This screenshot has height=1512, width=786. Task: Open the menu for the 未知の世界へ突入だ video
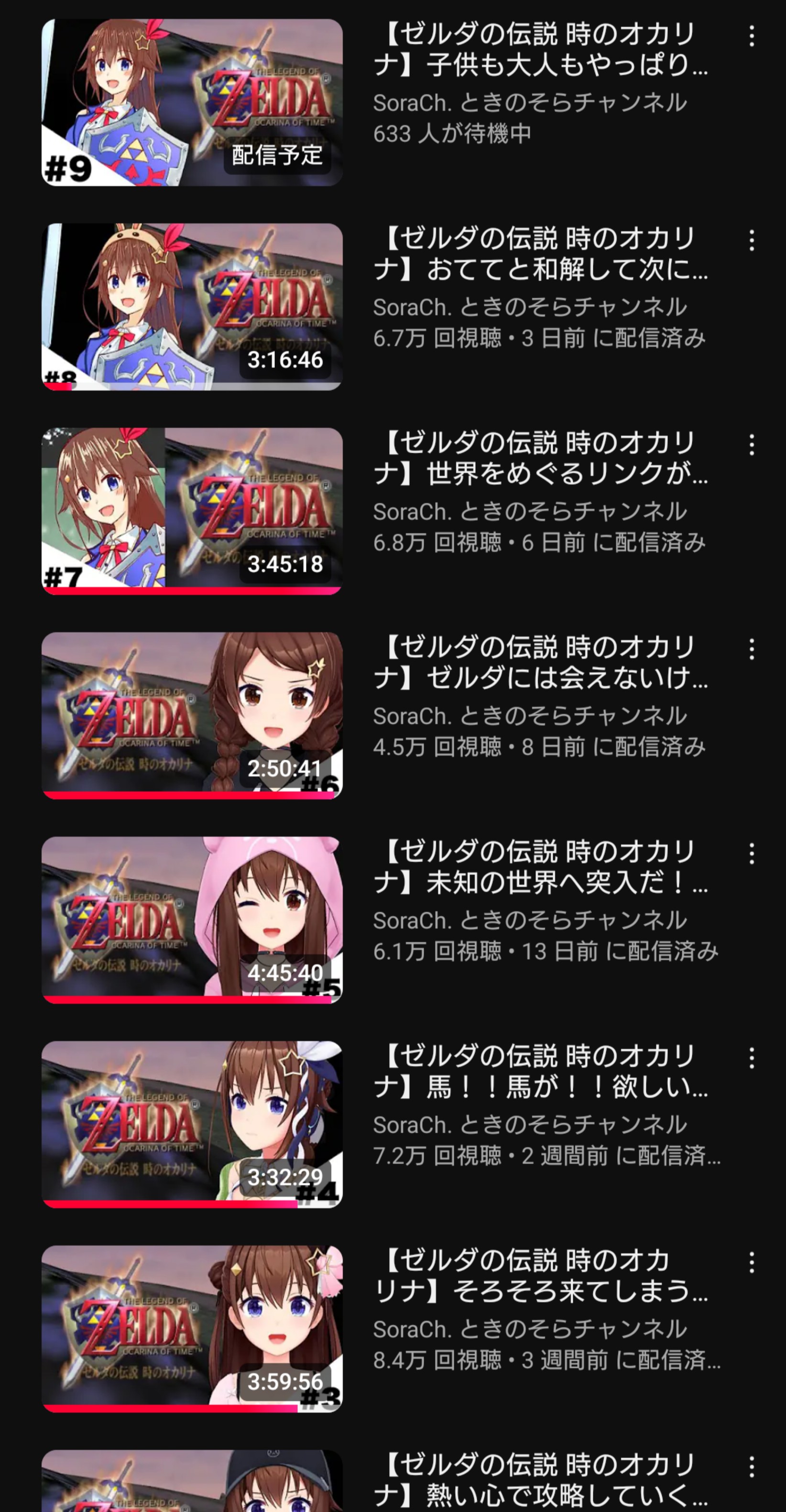pyautogui.click(x=752, y=854)
